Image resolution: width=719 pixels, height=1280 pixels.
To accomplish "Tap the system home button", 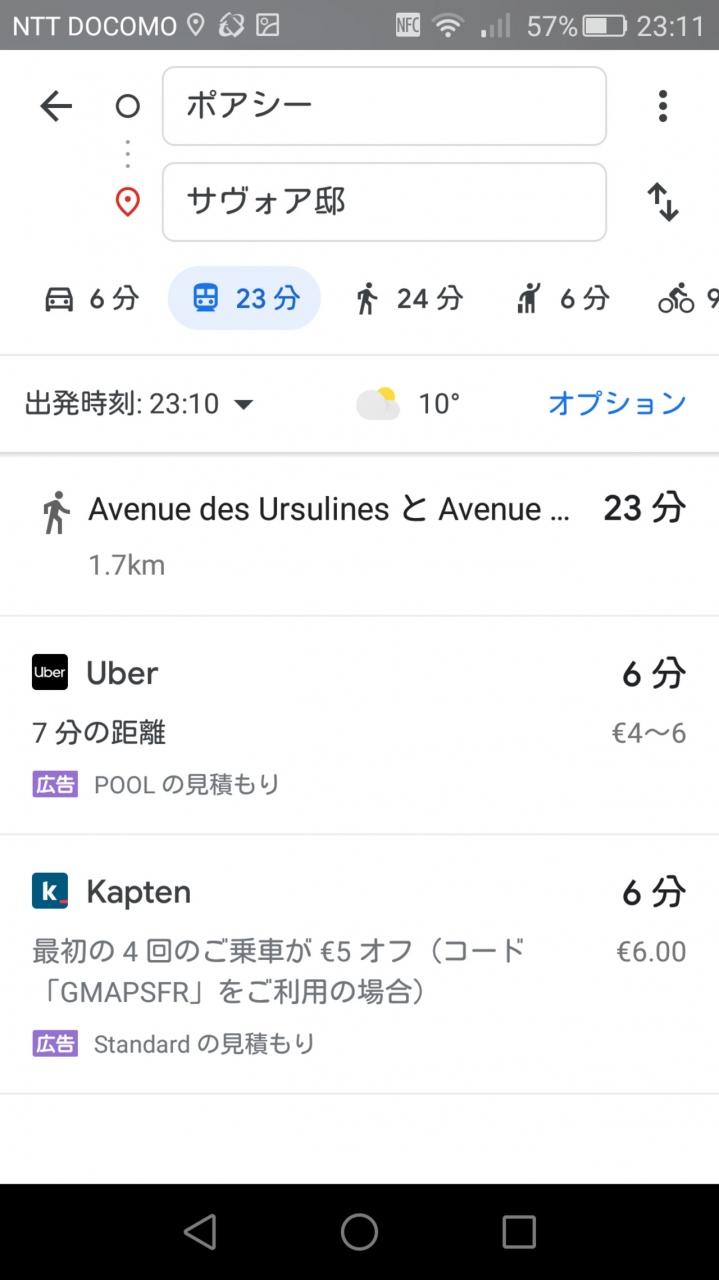I will tap(359, 1232).
